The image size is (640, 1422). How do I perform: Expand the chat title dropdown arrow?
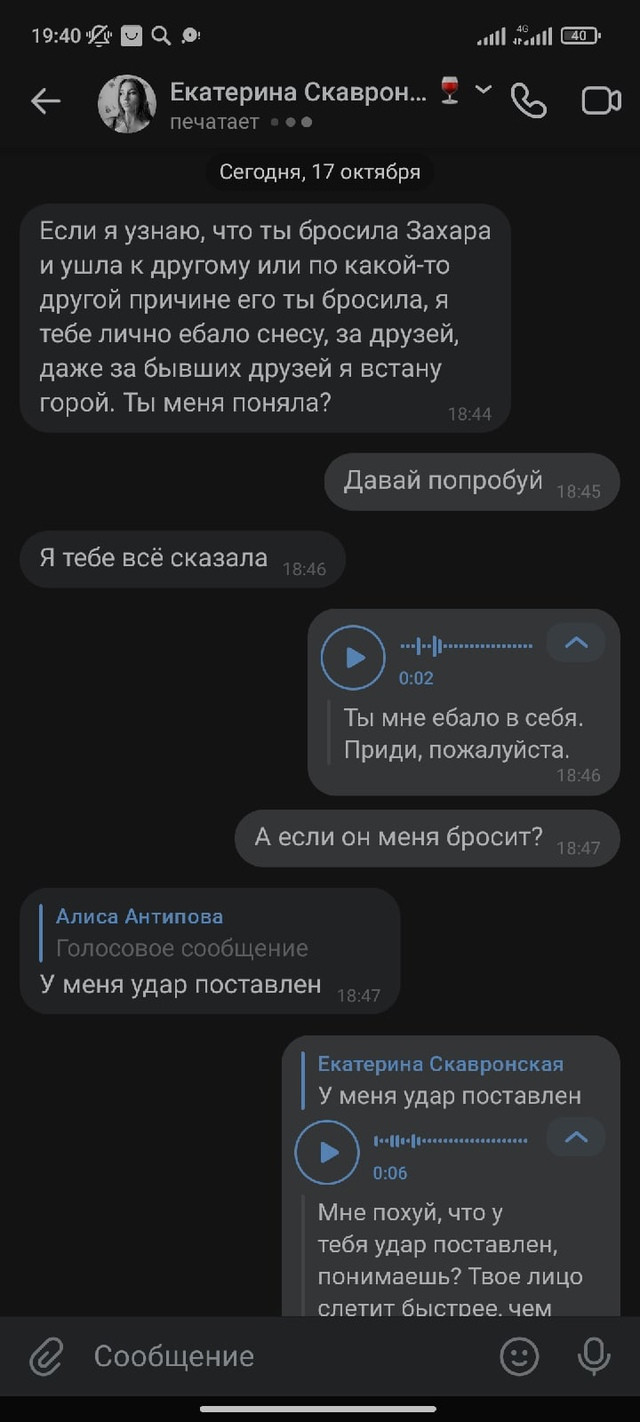pos(483,91)
